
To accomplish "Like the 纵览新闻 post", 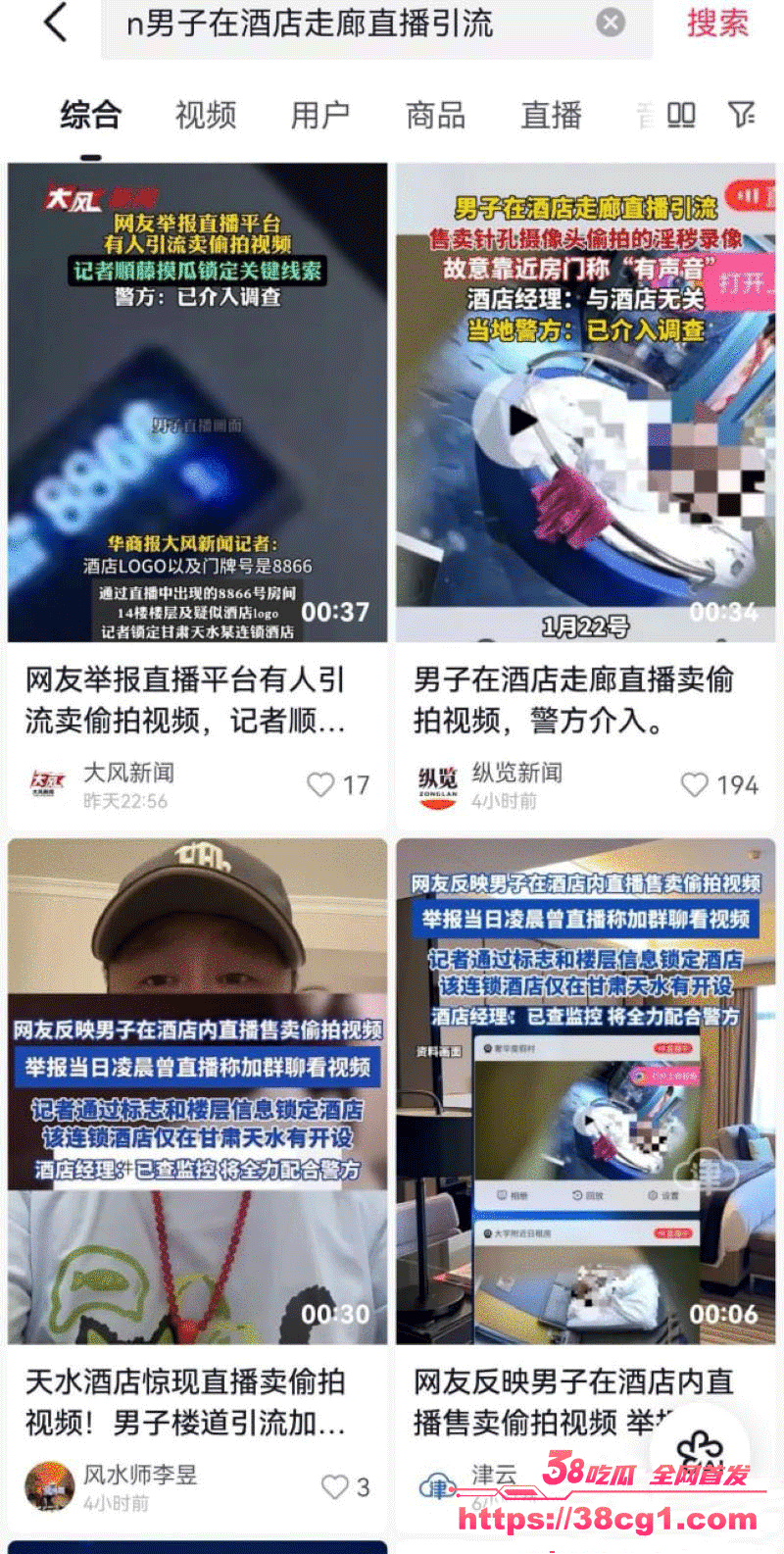I will (x=695, y=784).
